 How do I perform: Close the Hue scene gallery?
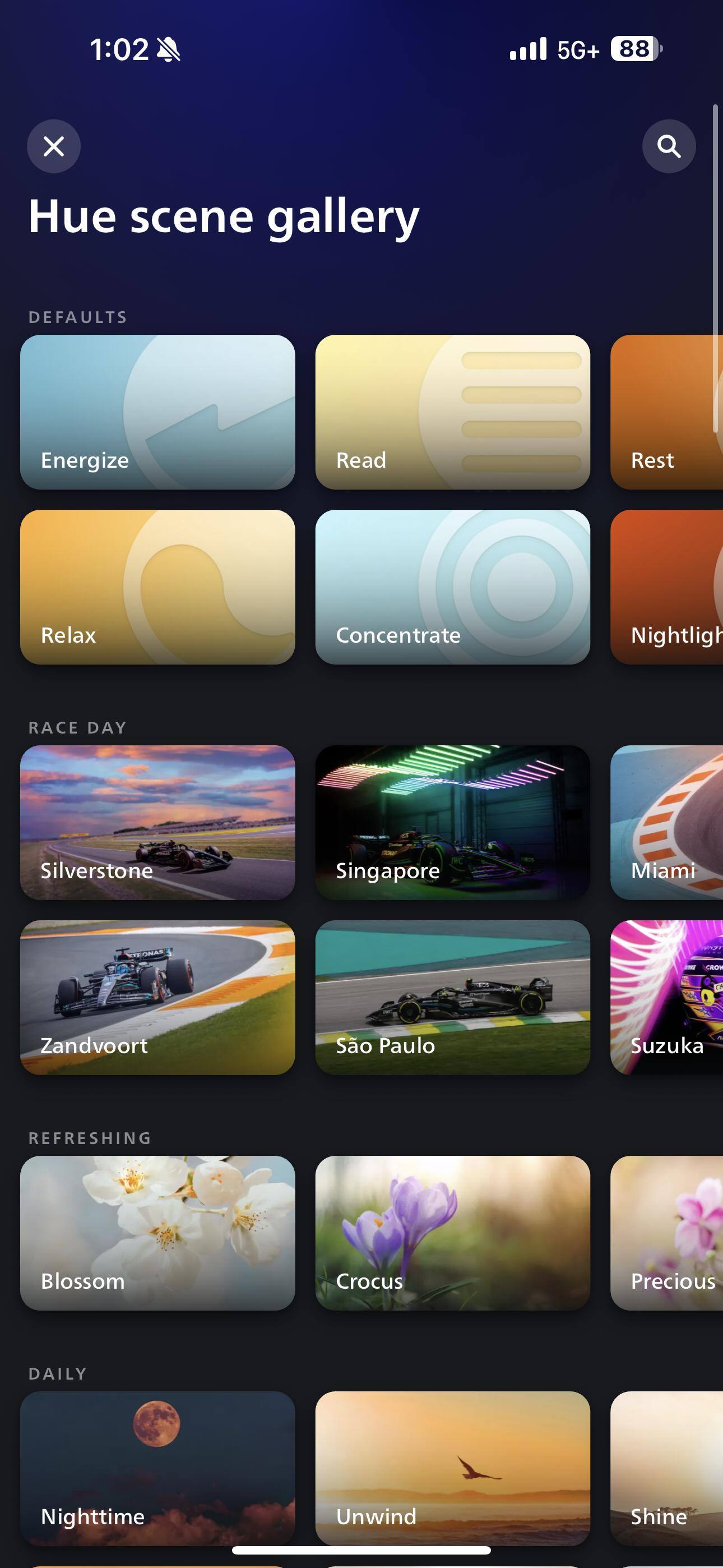click(54, 146)
